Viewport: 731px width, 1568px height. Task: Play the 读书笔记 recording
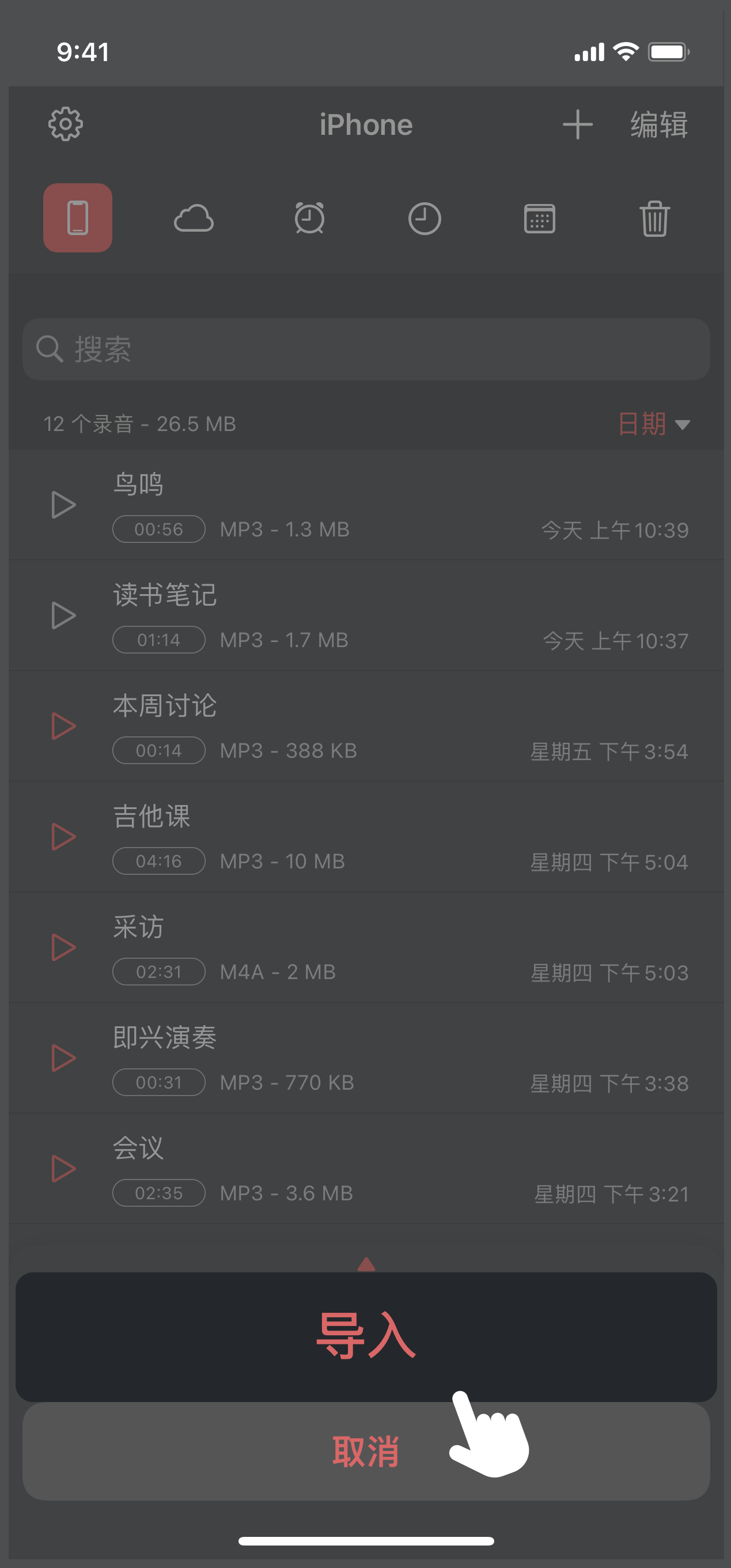point(63,615)
